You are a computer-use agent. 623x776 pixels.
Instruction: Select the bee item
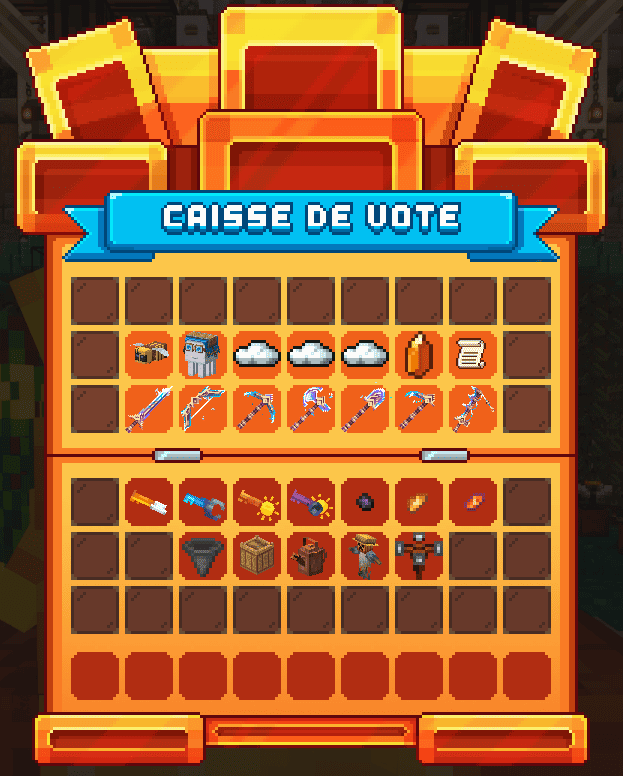pyautogui.click(x=148, y=355)
